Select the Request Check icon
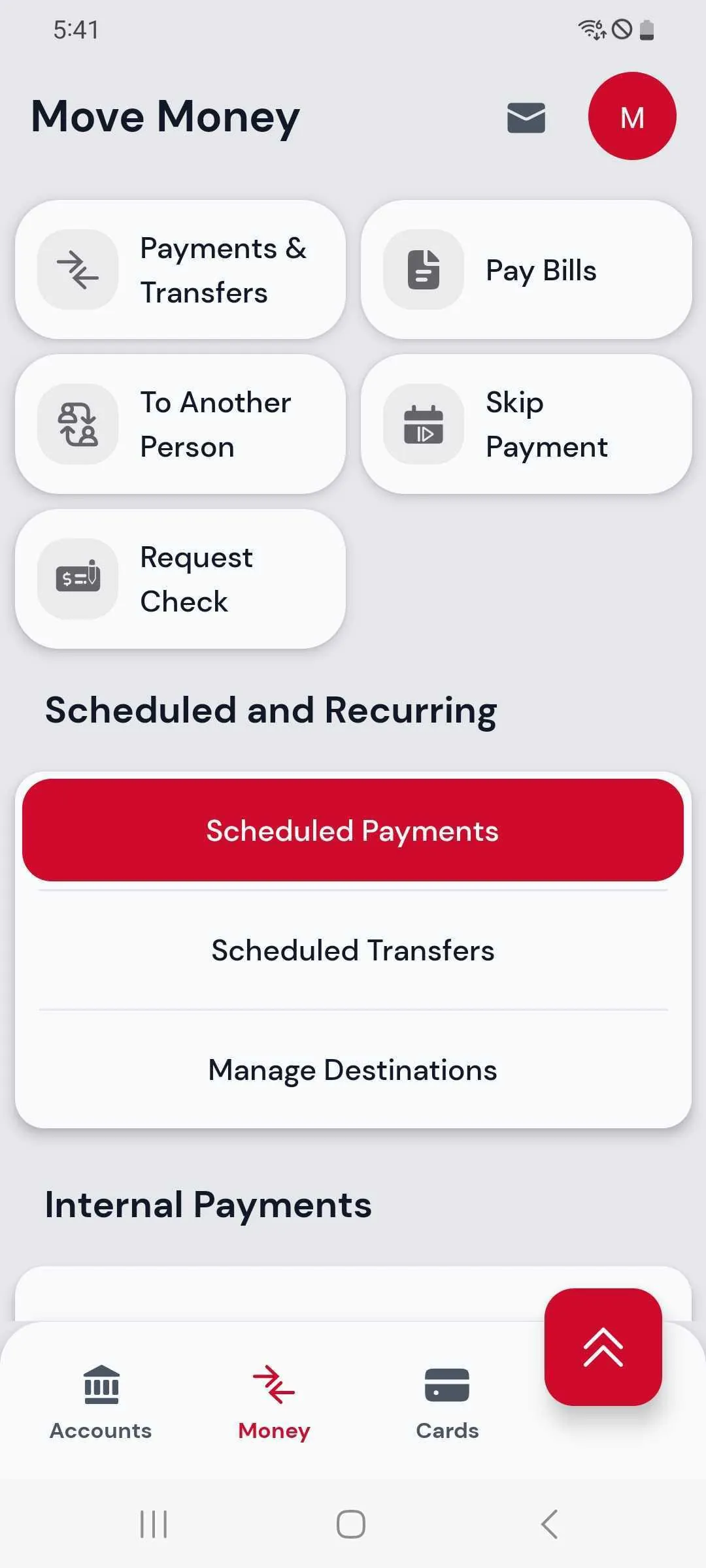Viewport: 706px width, 1568px height. click(78, 579)
